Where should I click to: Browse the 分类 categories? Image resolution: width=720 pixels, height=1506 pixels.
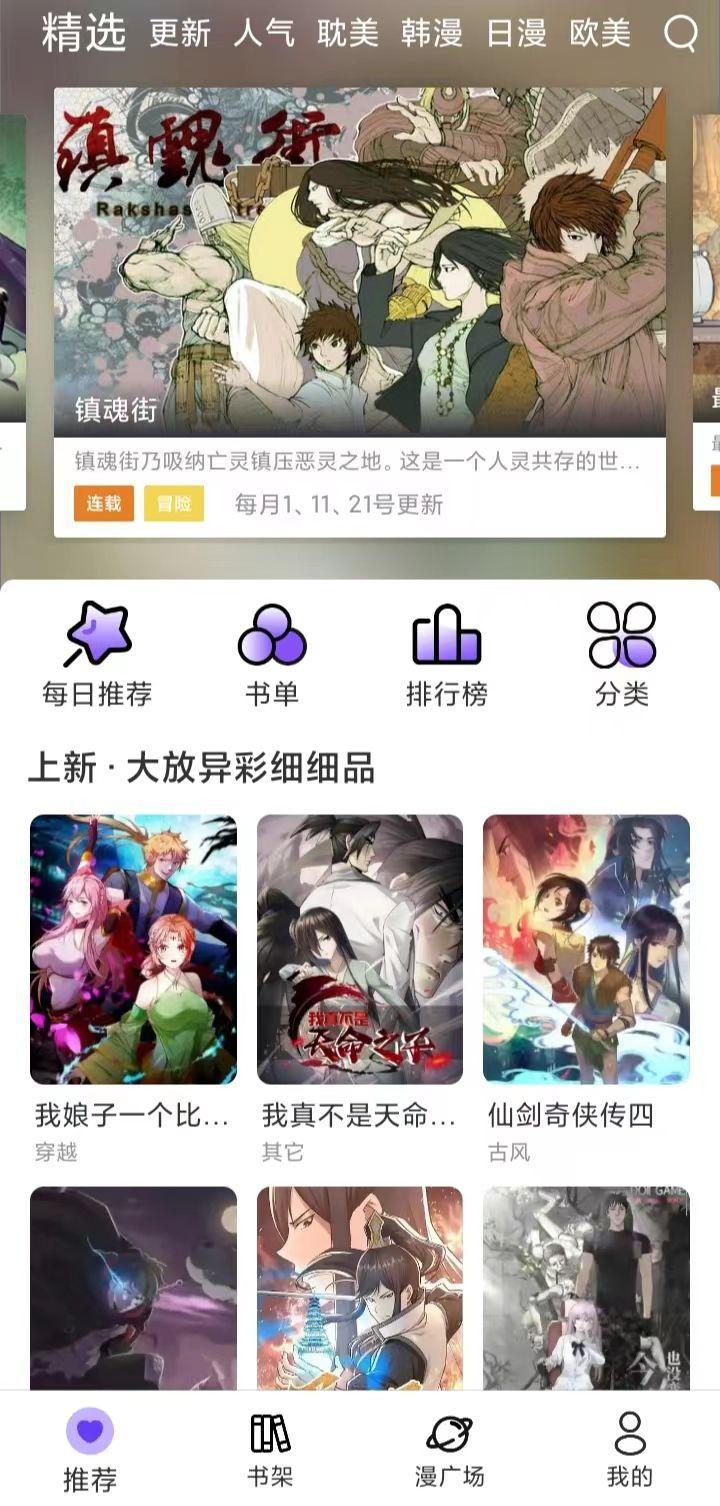point(621,655)
